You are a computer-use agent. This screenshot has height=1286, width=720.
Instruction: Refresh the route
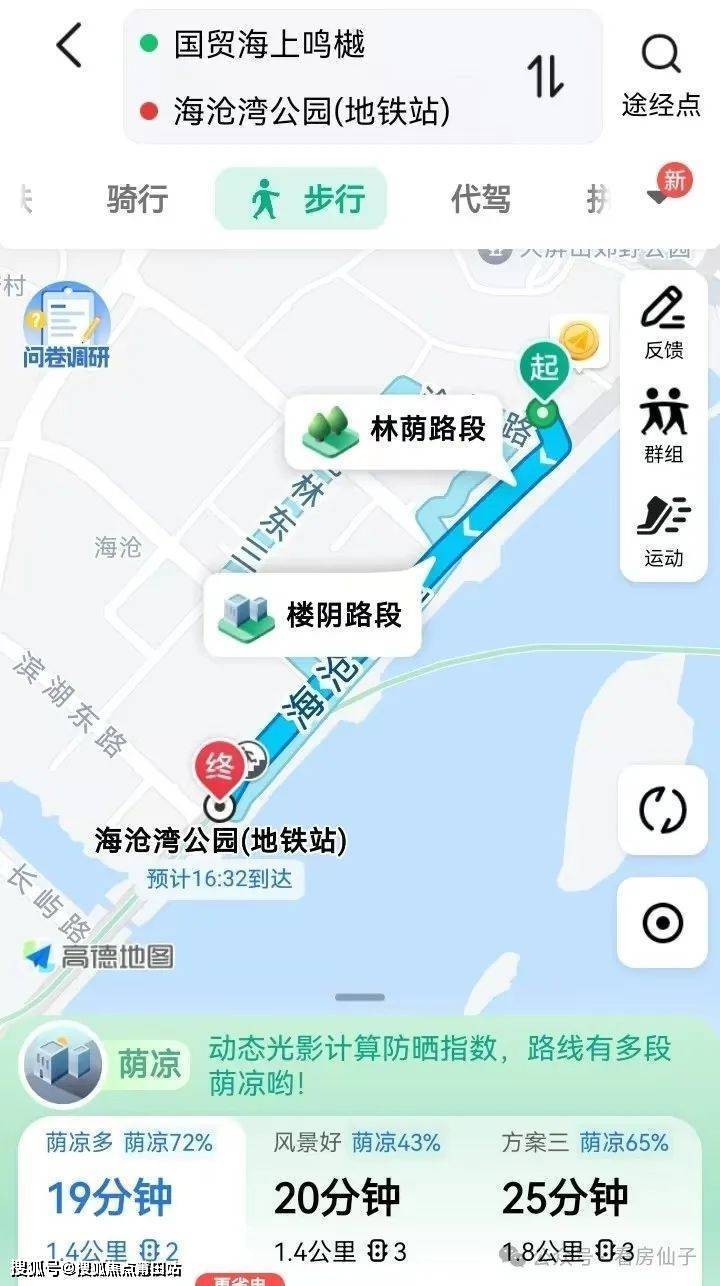tap(662, 810)
